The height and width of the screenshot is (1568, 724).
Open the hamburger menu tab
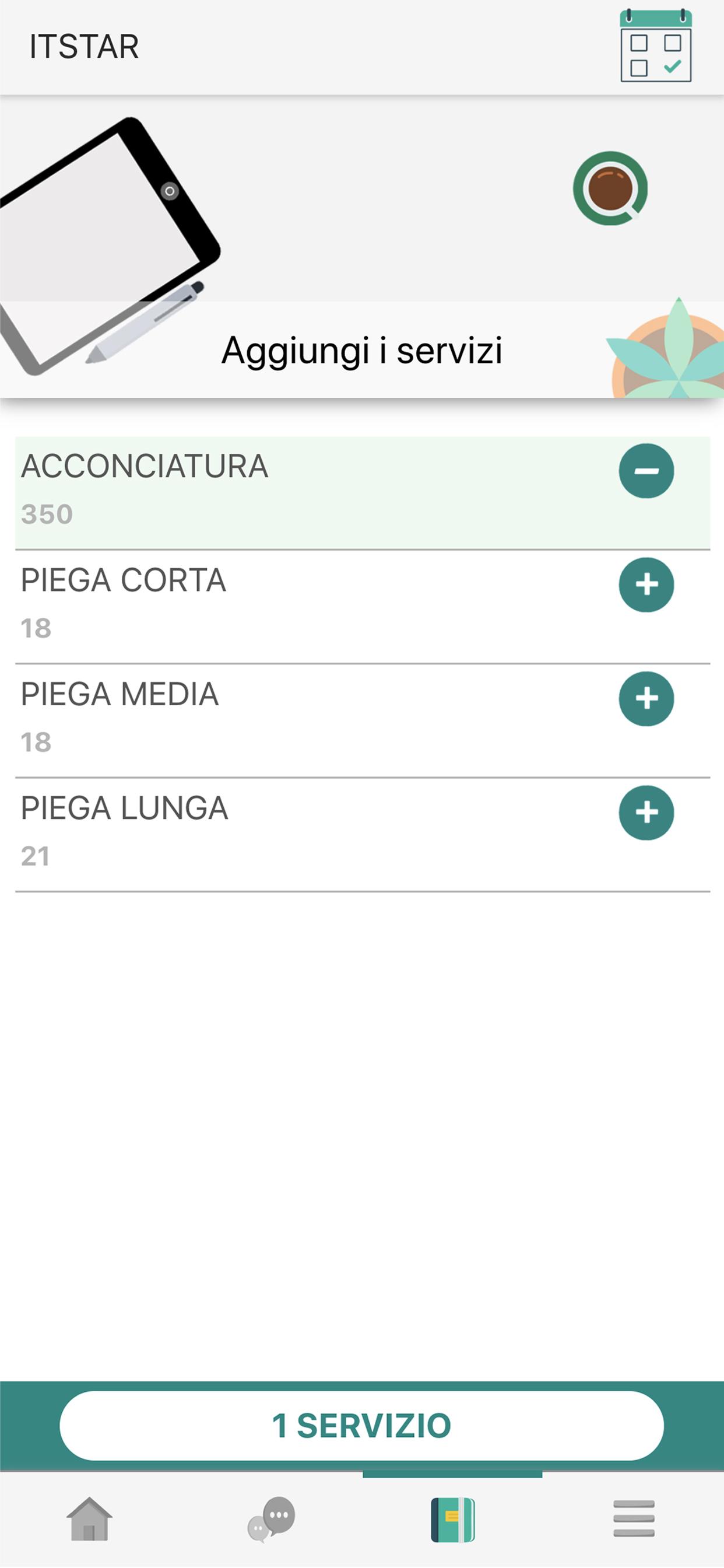click(634, 1518)
